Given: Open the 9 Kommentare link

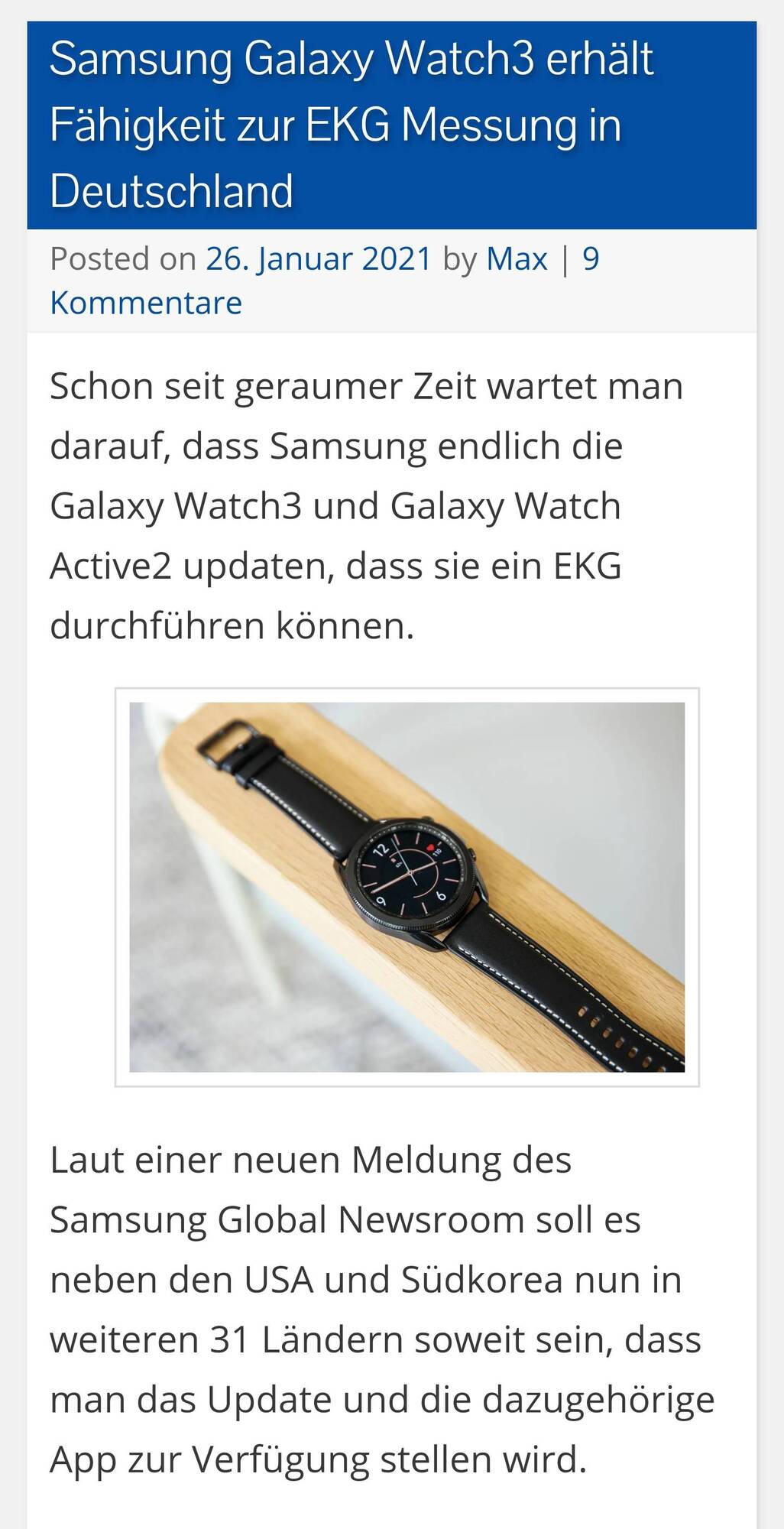Looking at the screenshot, I should [x=146, y=303].
